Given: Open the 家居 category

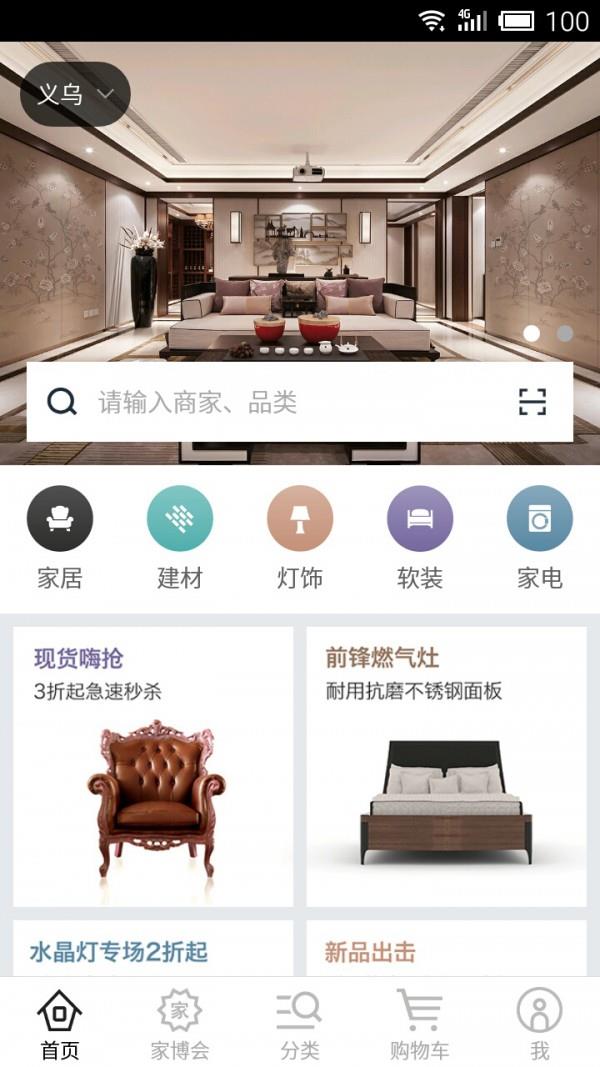Looking at the screenshot, I should (60, 537).
